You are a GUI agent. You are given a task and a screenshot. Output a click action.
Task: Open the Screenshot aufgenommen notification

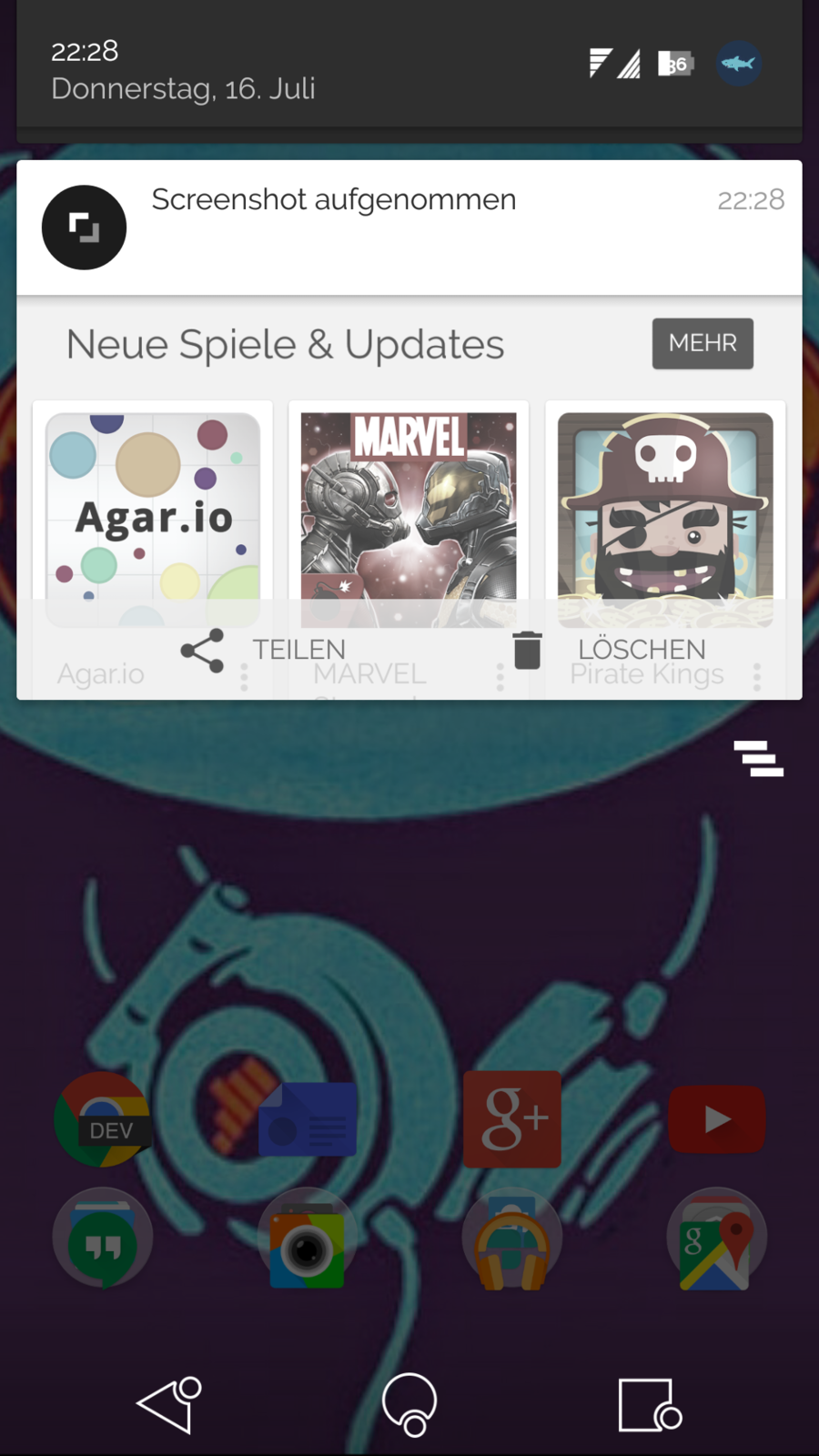tap(409, 227)
